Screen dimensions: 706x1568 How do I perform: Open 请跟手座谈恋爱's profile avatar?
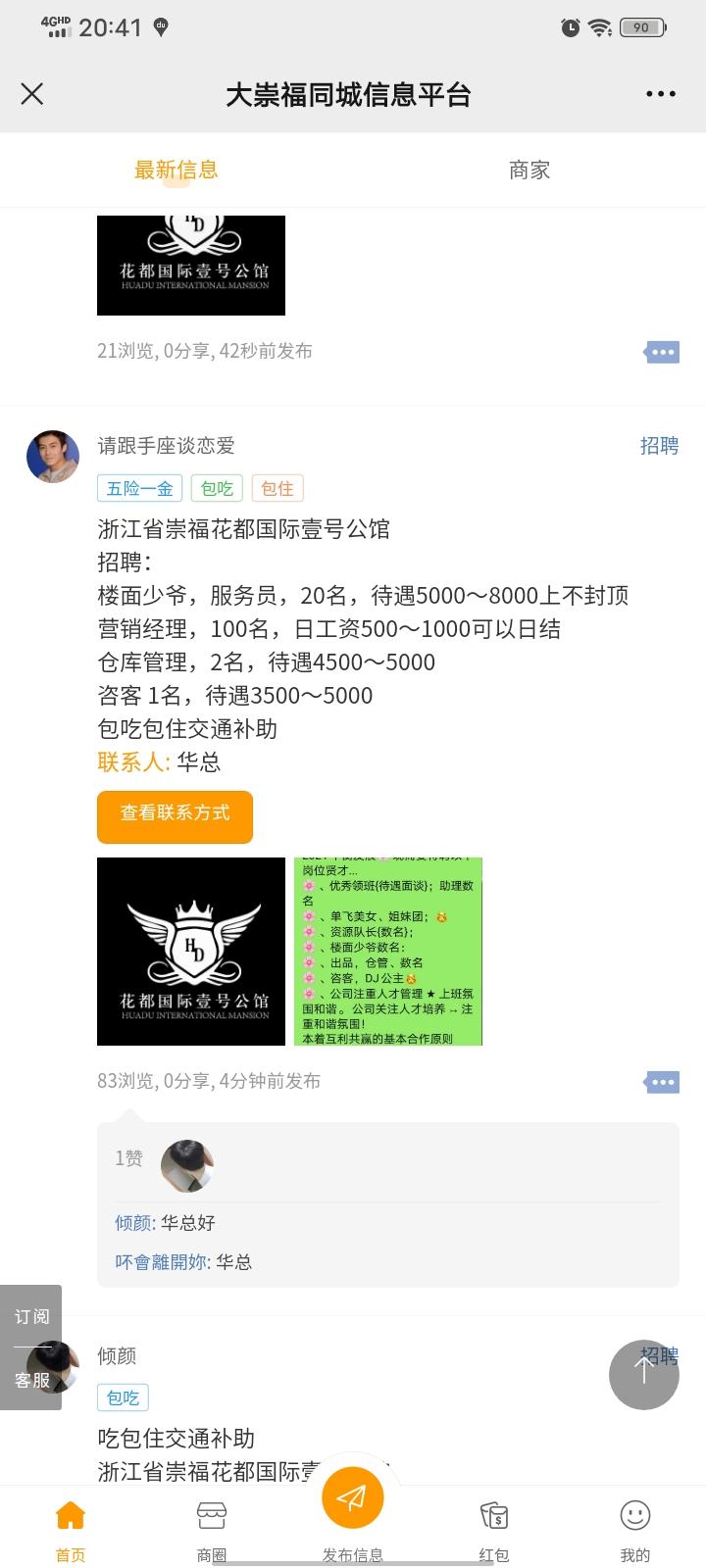click(x=53, y=457)
